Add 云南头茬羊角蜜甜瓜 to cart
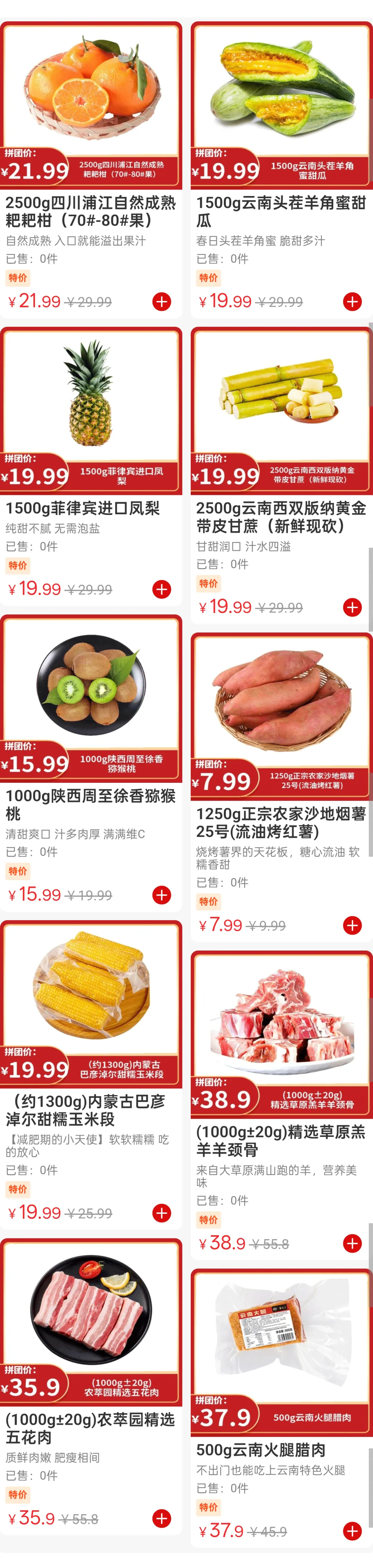 352,301
